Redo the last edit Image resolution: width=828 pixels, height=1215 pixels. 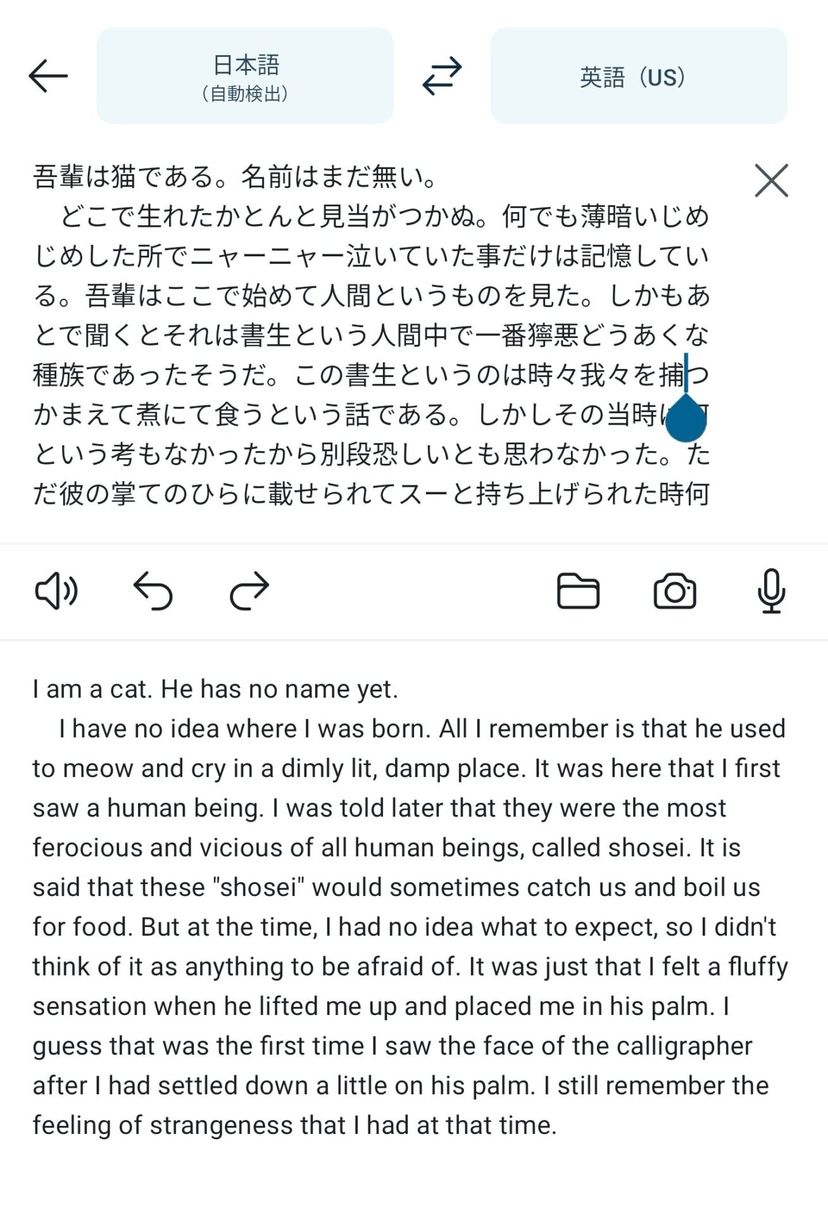(249, 592)
